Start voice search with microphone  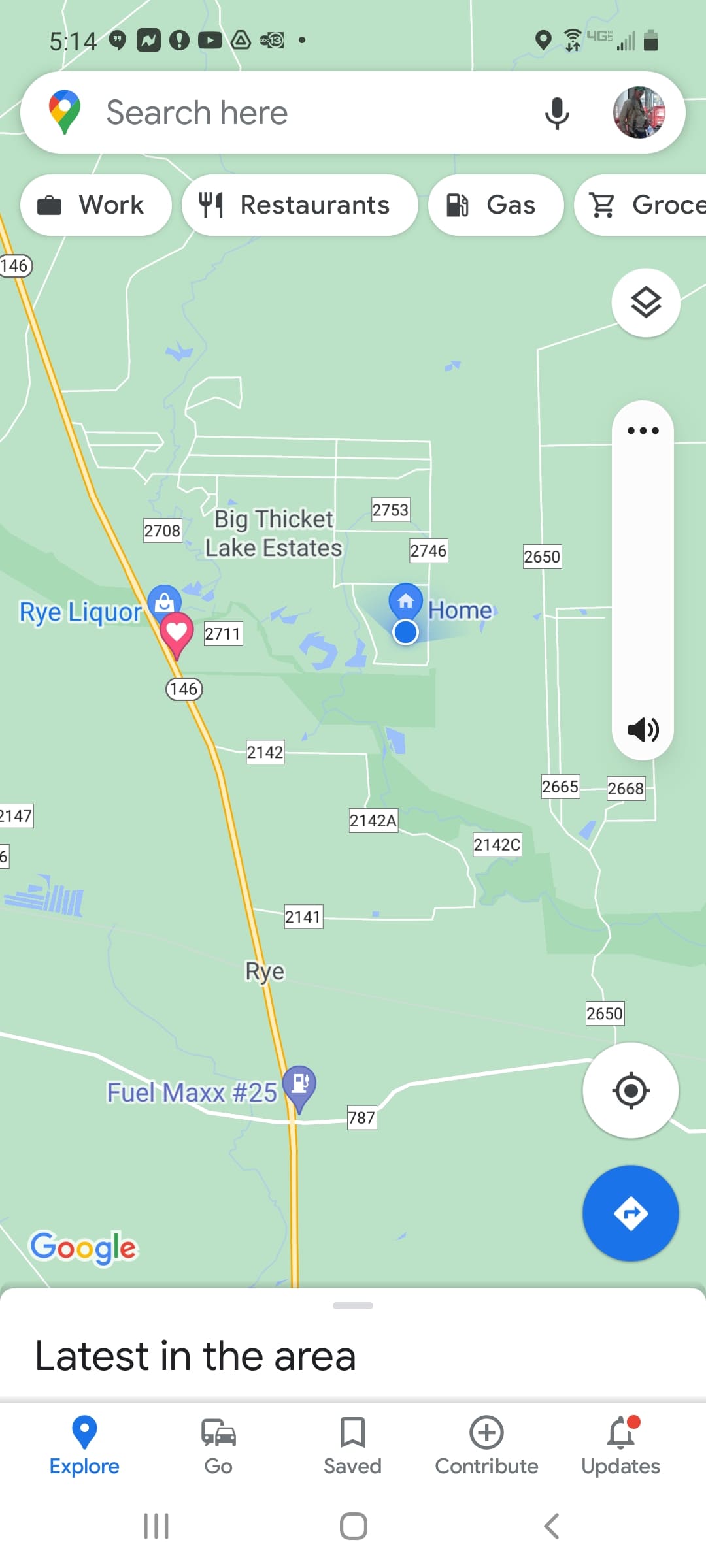(x=556, y=113)
